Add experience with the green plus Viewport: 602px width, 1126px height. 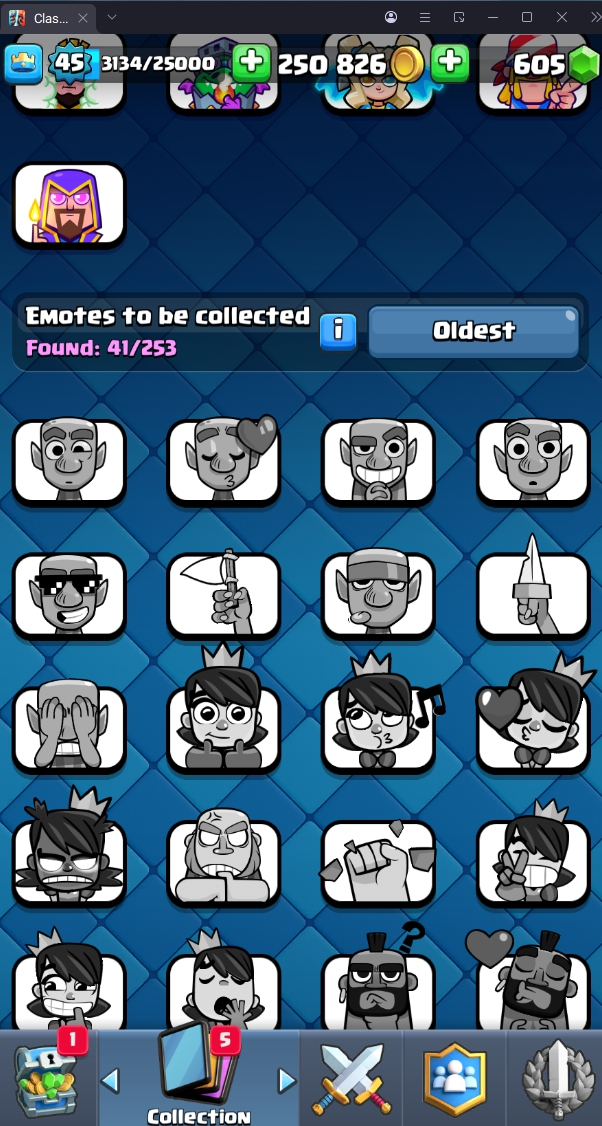pyautogui.click(x=251, y=64)
